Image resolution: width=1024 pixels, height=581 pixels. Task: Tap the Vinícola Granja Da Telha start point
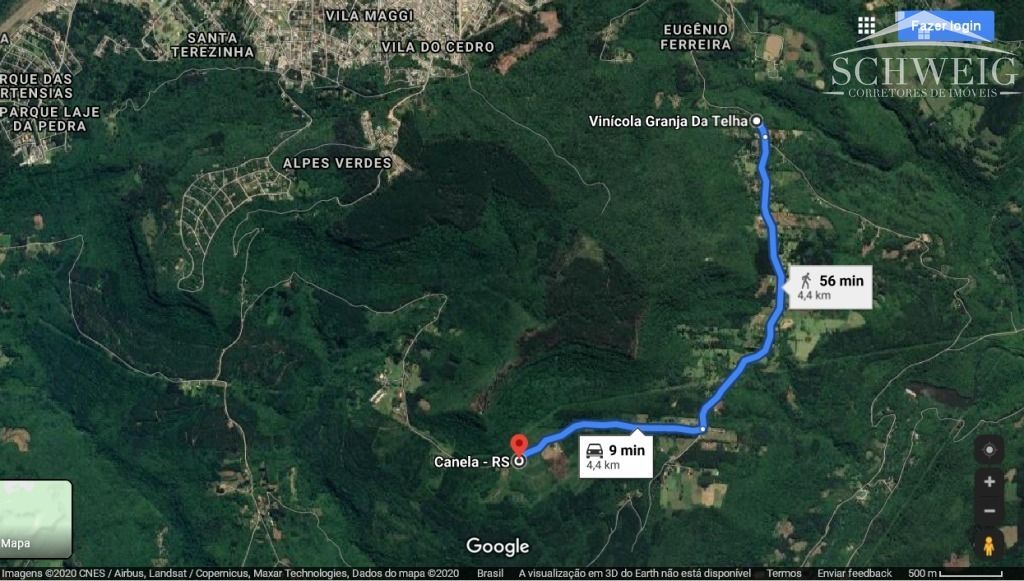757,122
